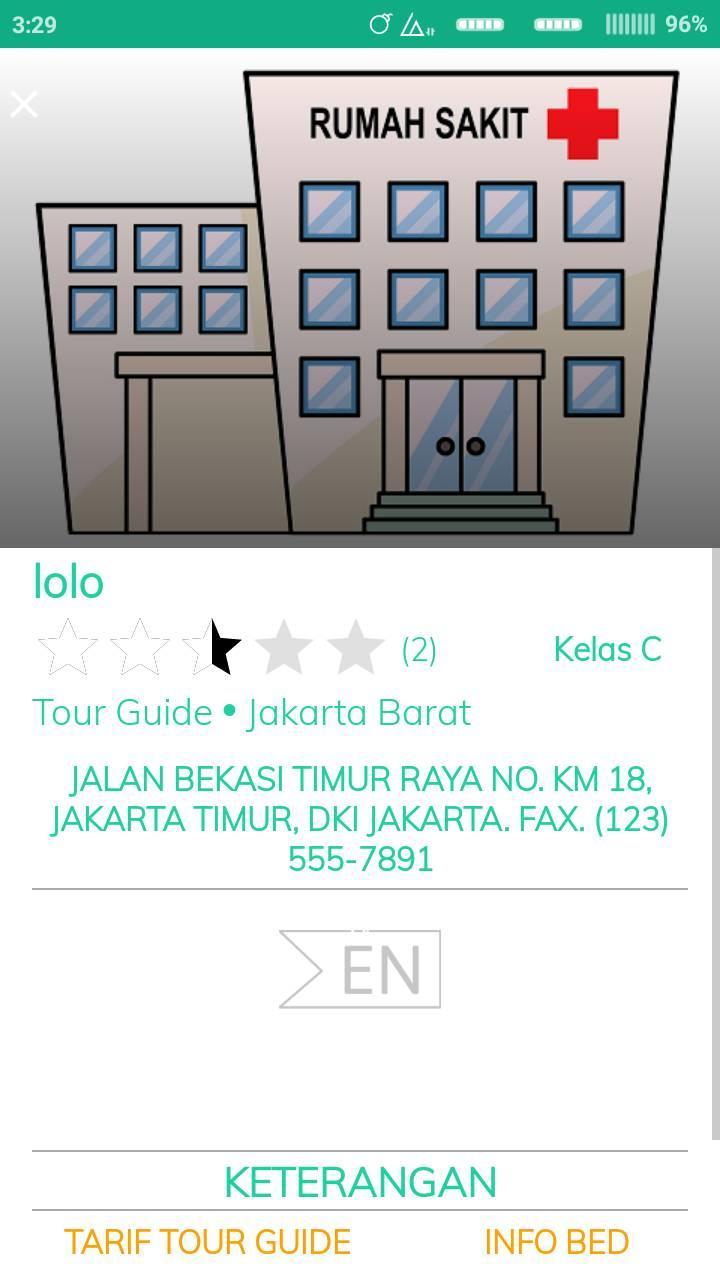
Task: Open the Info Bed section
Action: click(556, 1242)
